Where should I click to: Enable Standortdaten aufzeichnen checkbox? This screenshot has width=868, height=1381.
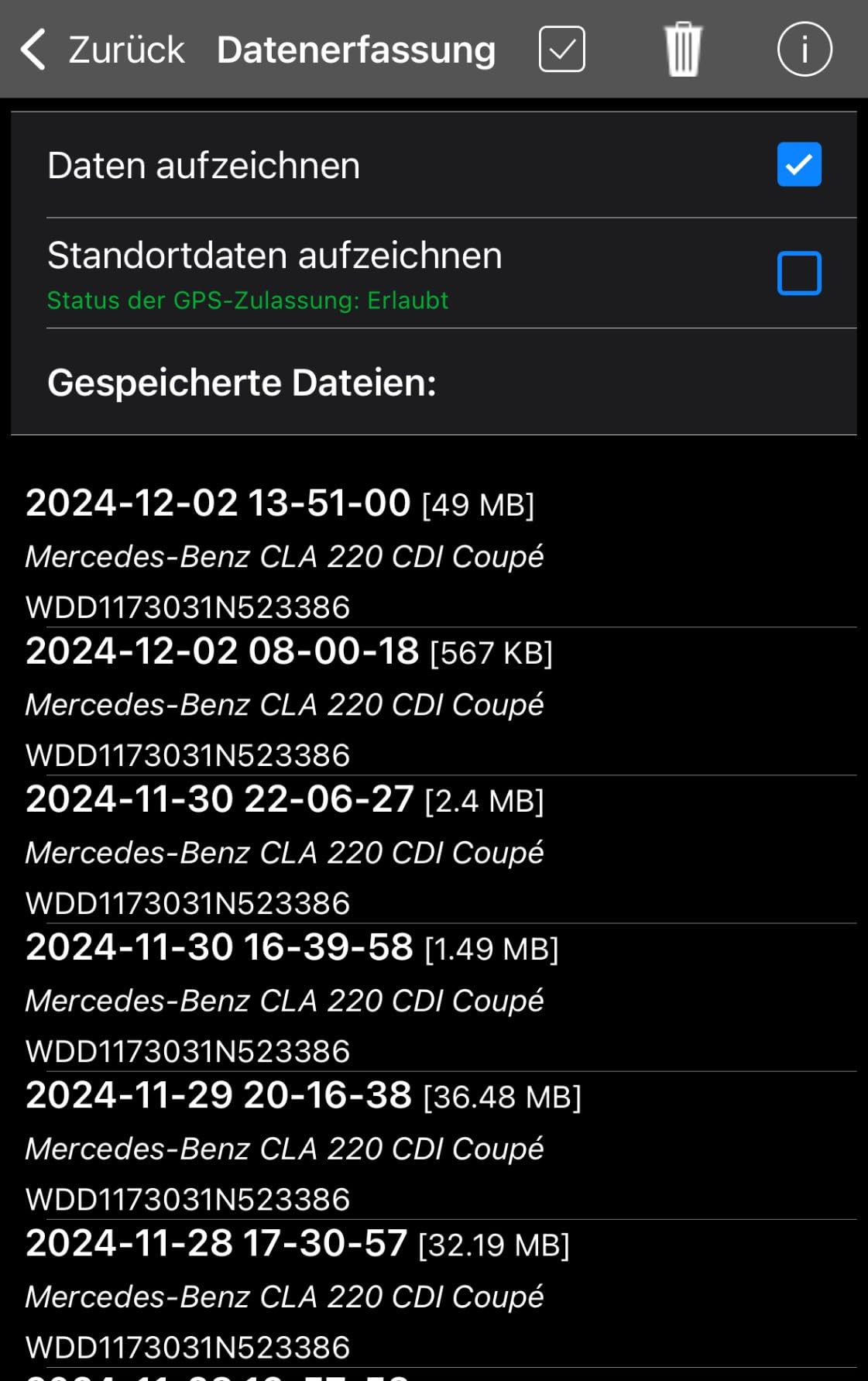pos(799,273)
